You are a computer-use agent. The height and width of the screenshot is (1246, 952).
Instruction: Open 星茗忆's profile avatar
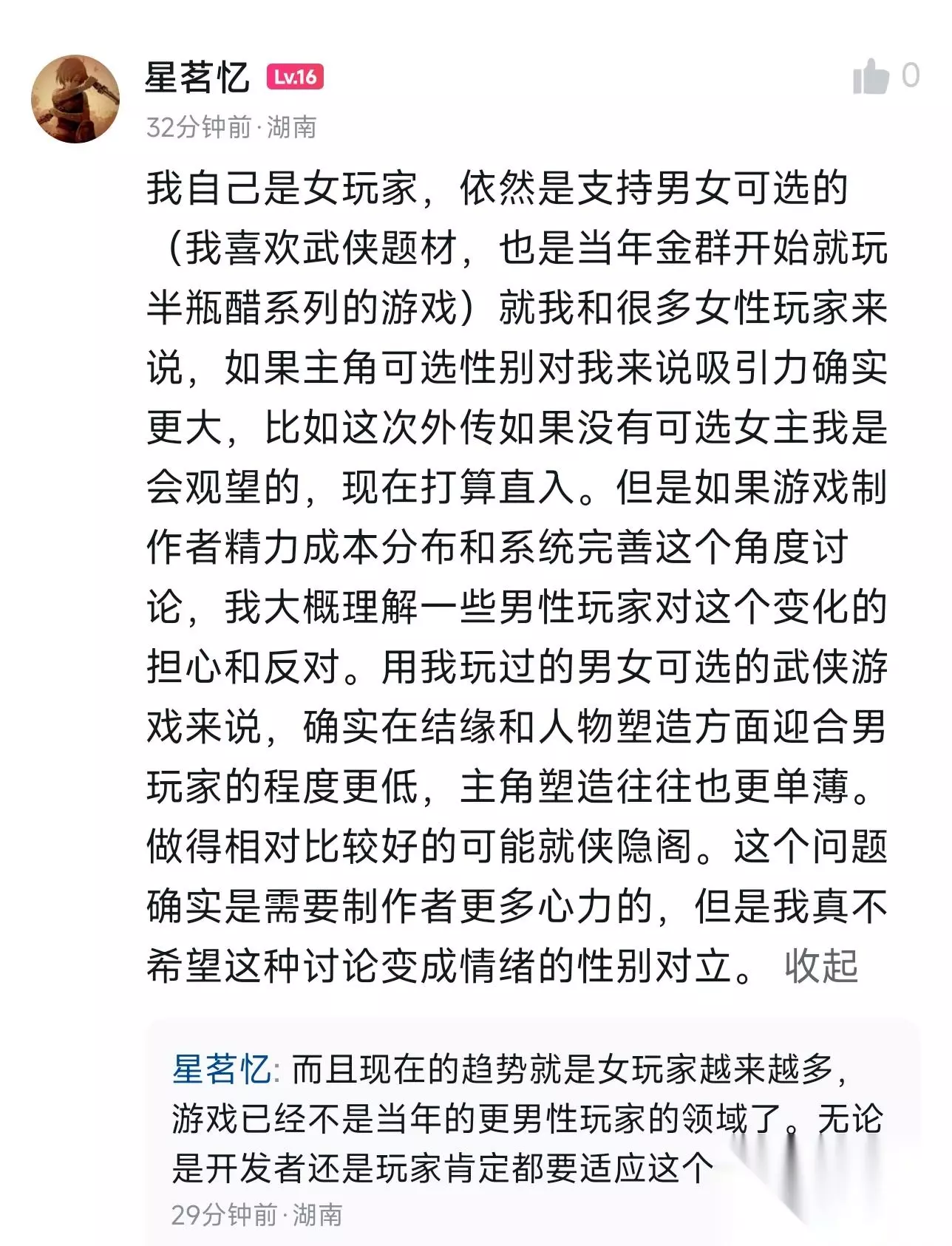coord(75,99)
